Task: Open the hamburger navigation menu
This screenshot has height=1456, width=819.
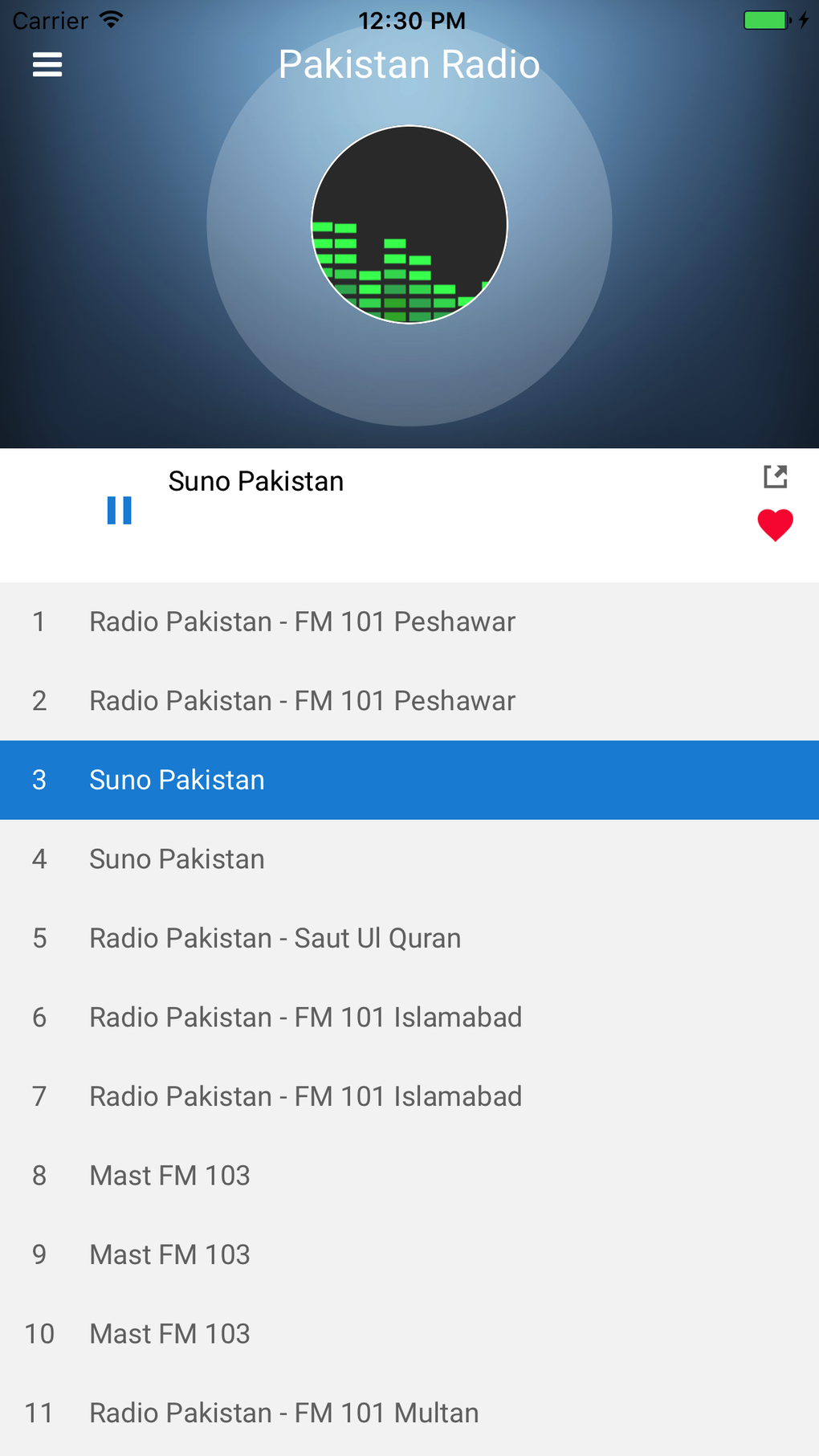Action: [47, 64]
